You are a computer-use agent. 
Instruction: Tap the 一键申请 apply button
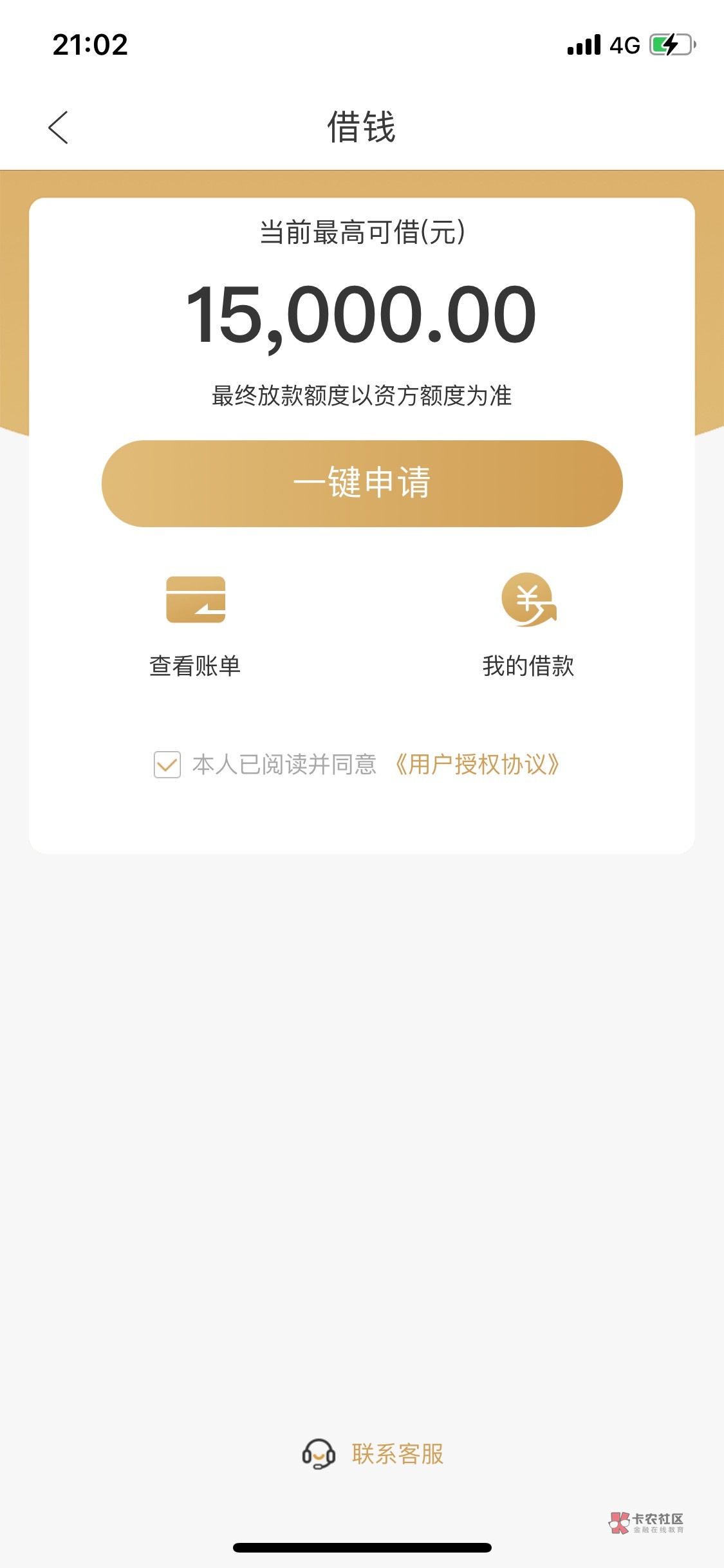click(x=362, y=483)
